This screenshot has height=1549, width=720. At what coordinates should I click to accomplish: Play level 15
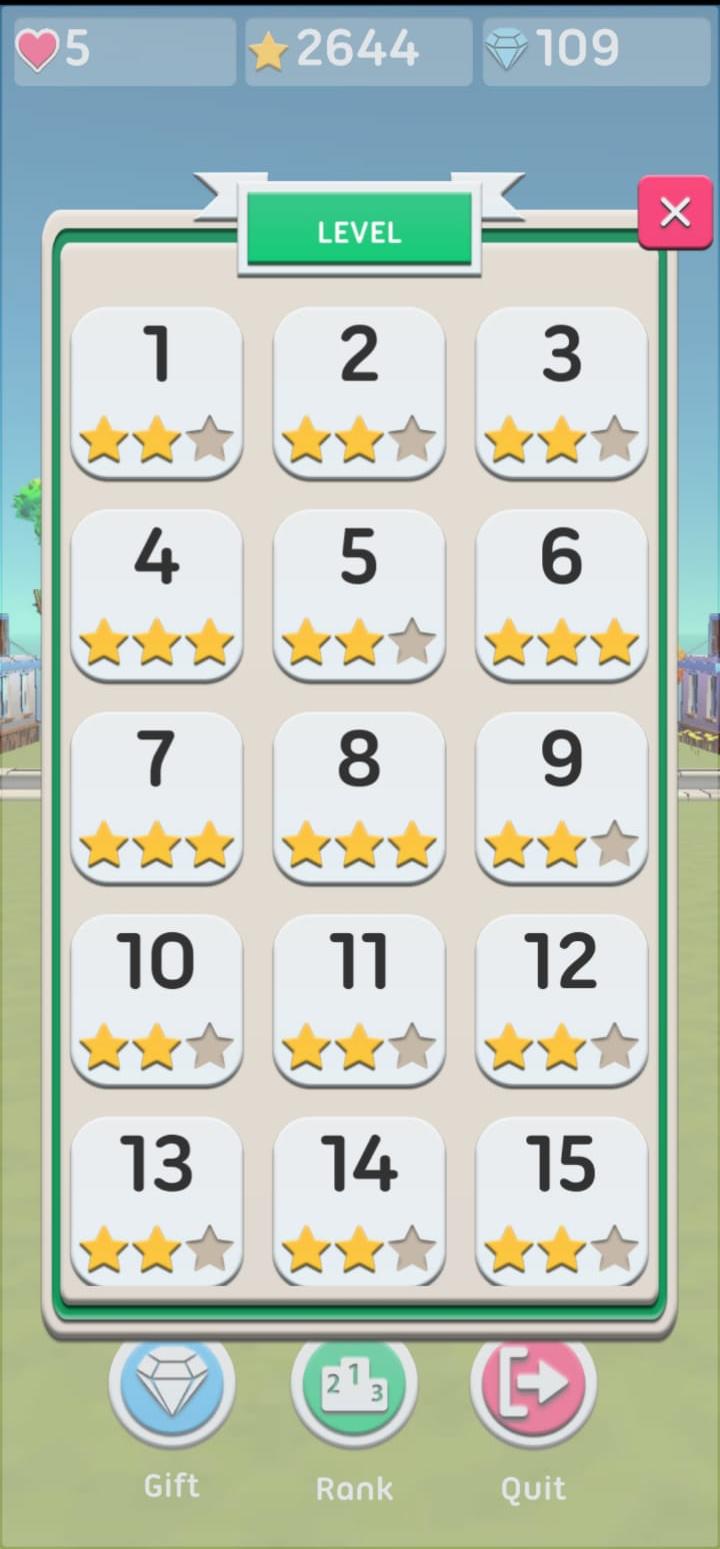tap(561, 1200)
